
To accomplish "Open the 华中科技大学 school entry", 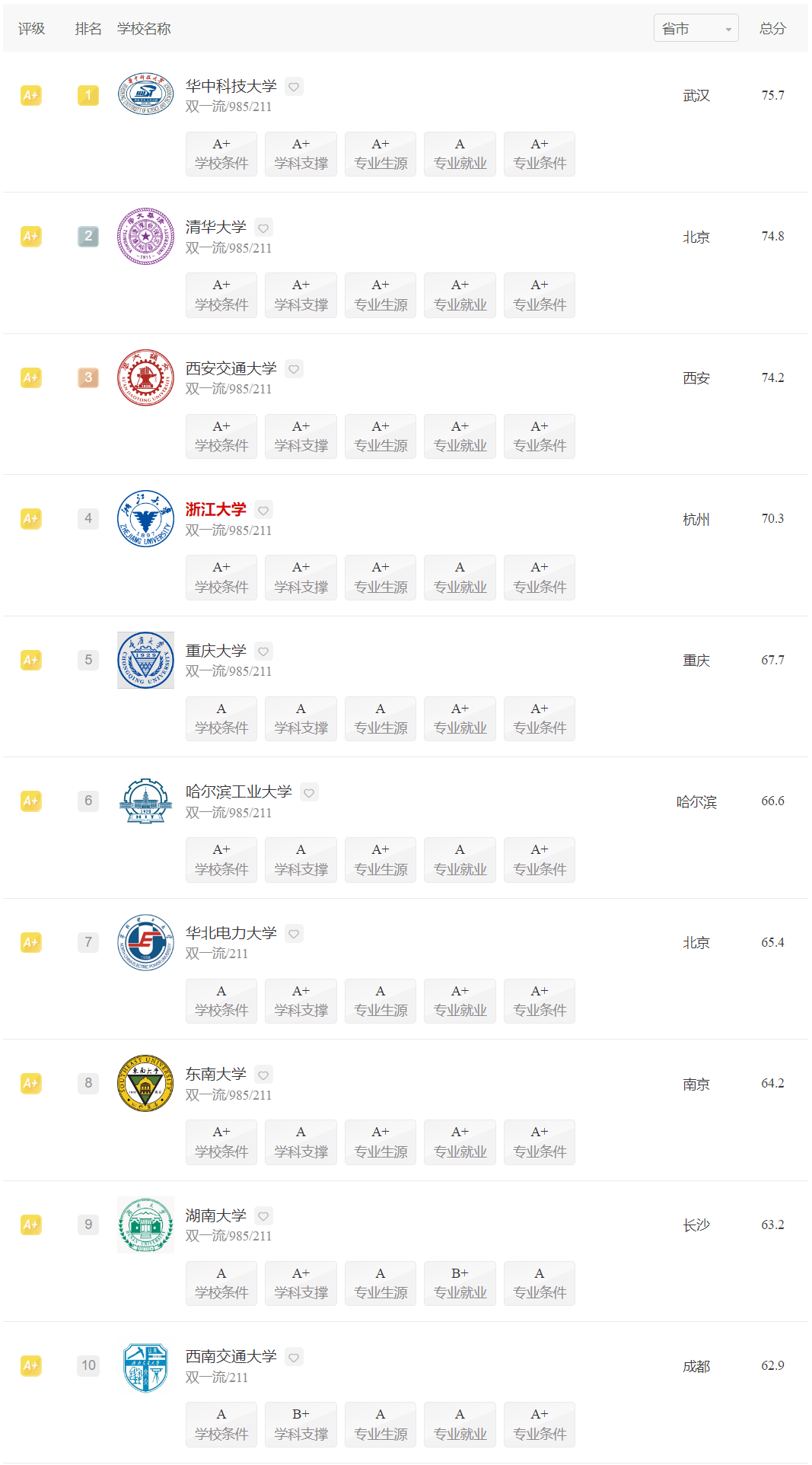I will (231, 86).
